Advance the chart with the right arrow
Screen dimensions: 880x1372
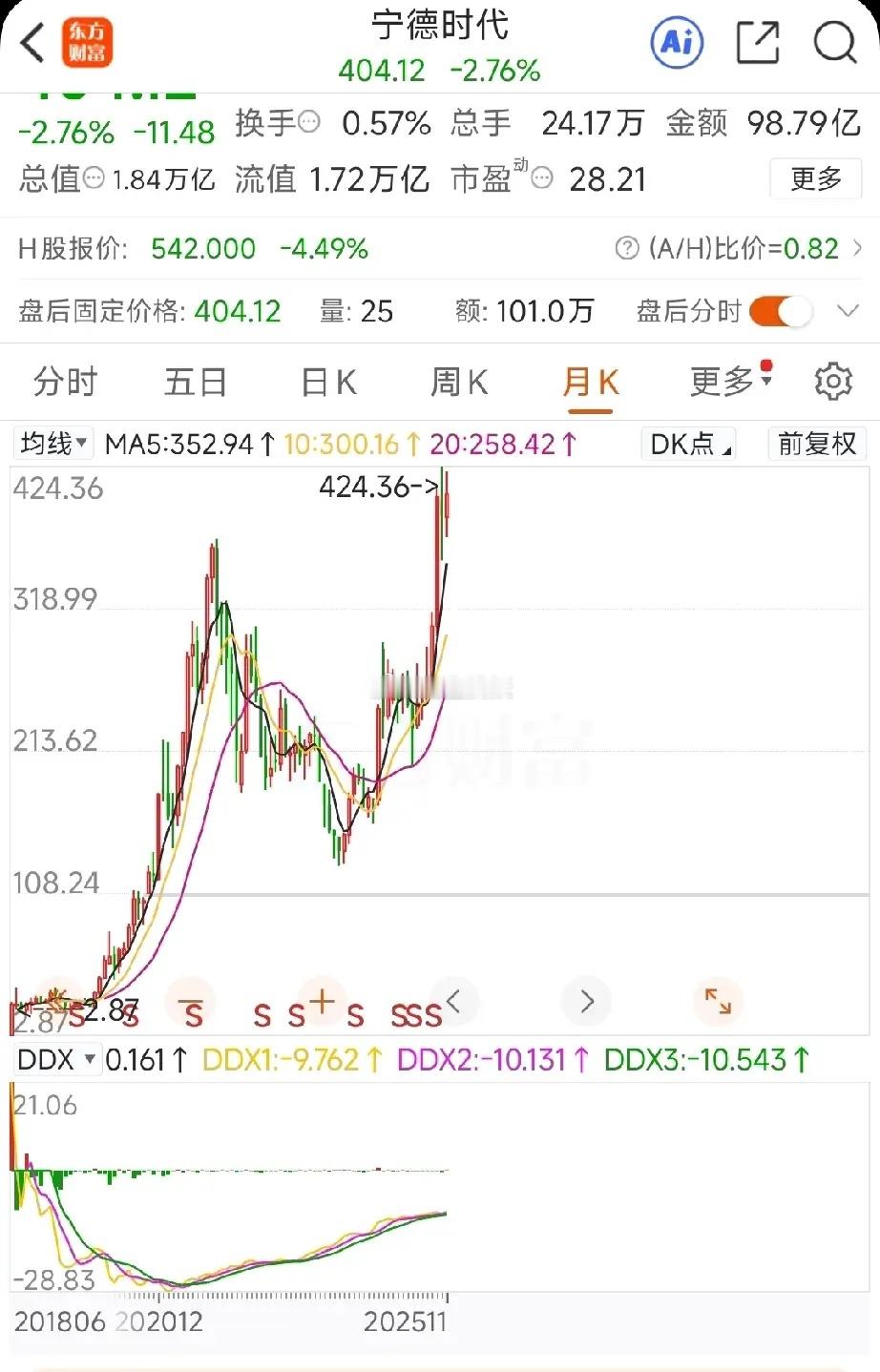click(x=585, y=1001)
